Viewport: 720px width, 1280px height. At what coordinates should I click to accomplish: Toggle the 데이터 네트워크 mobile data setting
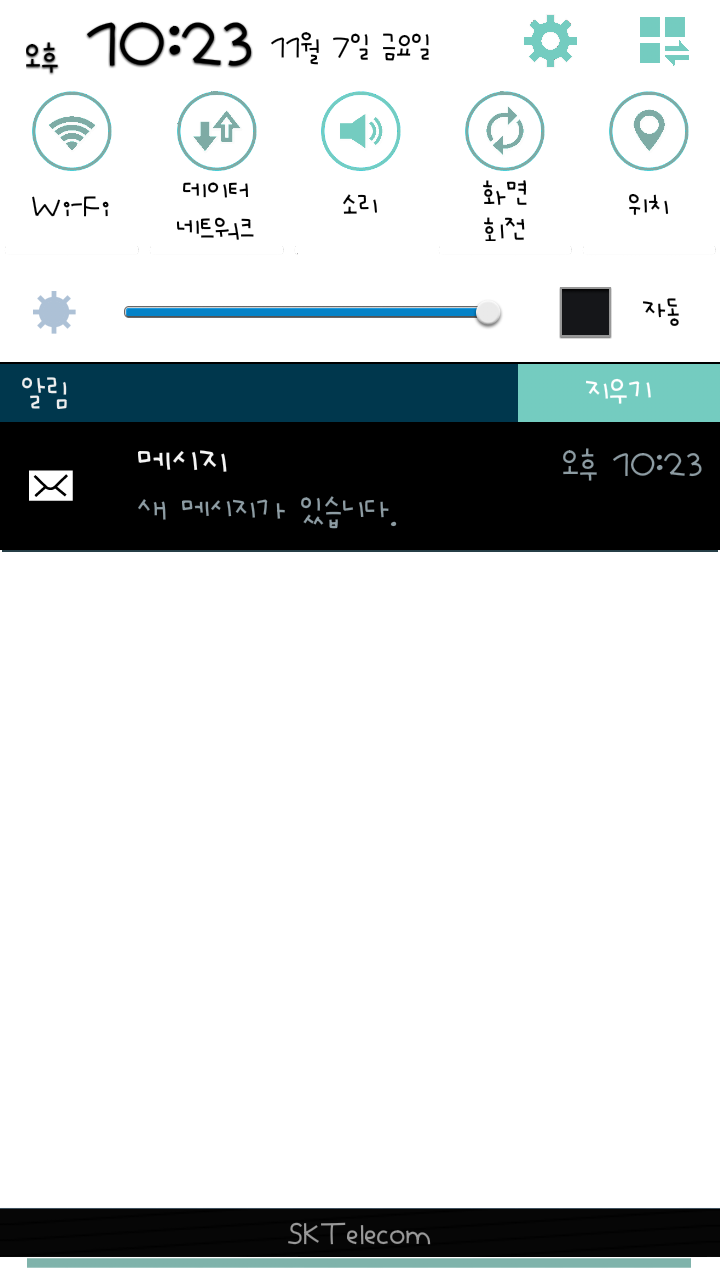coord(216,131)
